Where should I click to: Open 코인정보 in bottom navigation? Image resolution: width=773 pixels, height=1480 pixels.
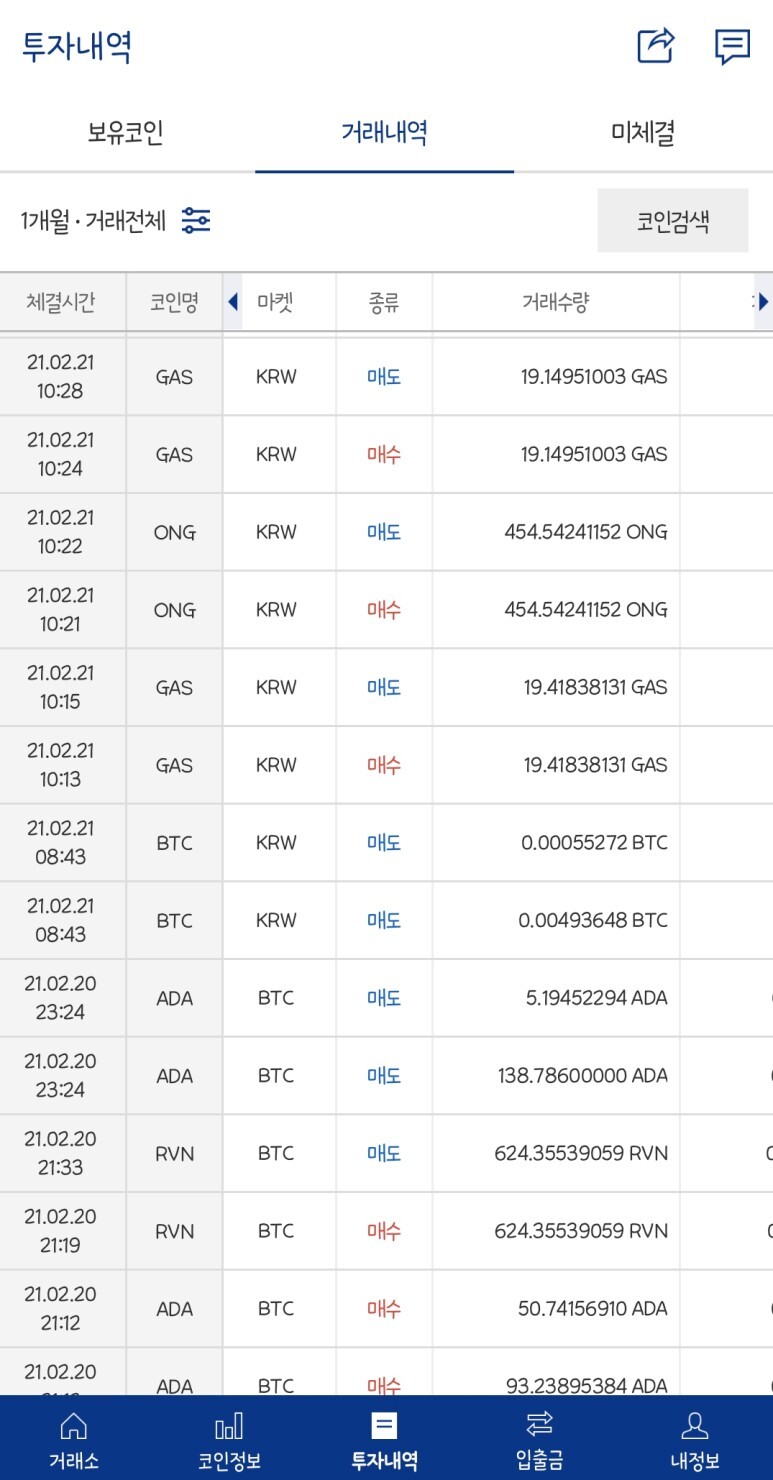pyautogui.click(x=229, y=1439)
